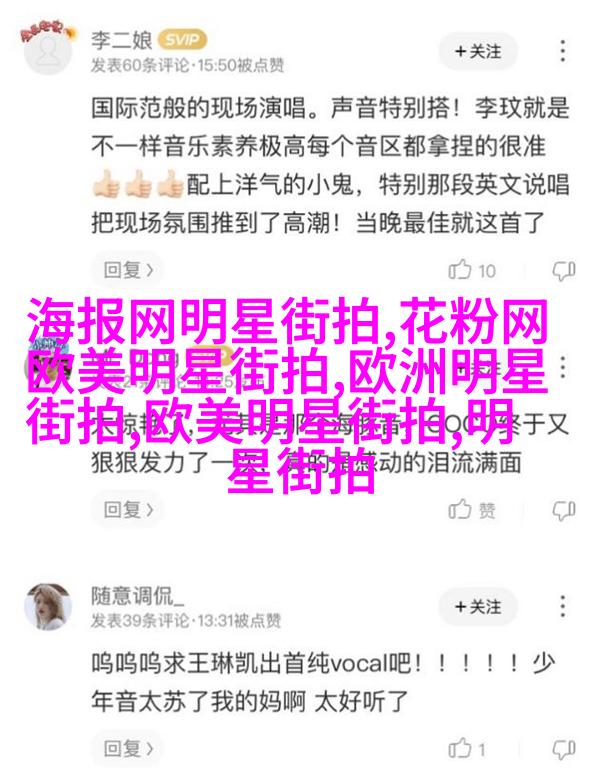This screenshot has height=780, width=600.
Task: Reply to 随意调侃_'s comment
Action: click(x=129, y=747)
